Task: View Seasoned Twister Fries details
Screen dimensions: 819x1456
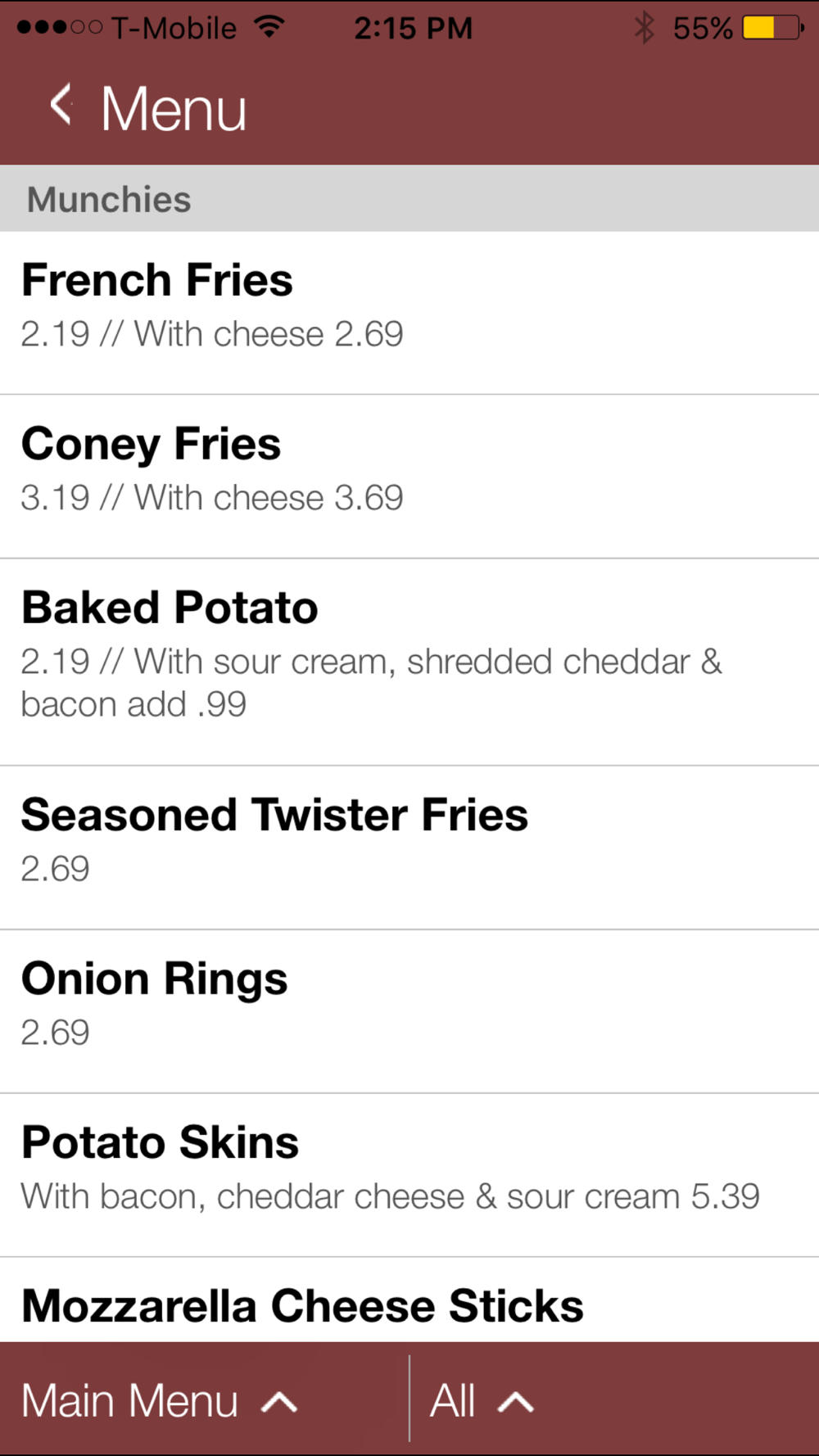Action: point(409,848)
